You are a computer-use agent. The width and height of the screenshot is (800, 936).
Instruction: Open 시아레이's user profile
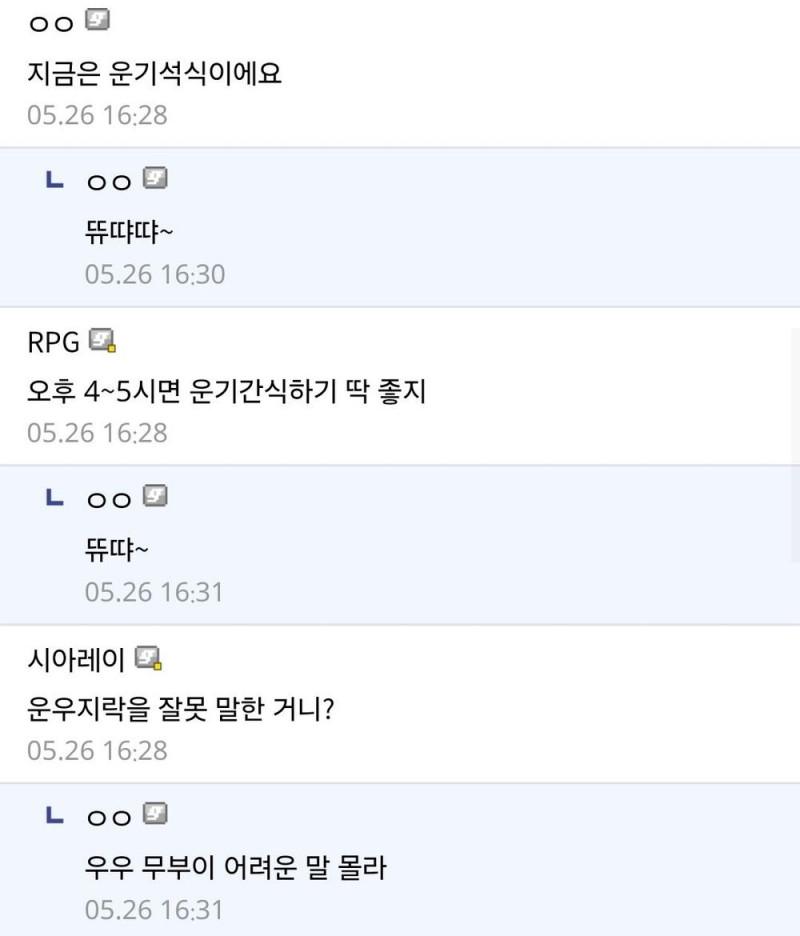click(77, 660)
